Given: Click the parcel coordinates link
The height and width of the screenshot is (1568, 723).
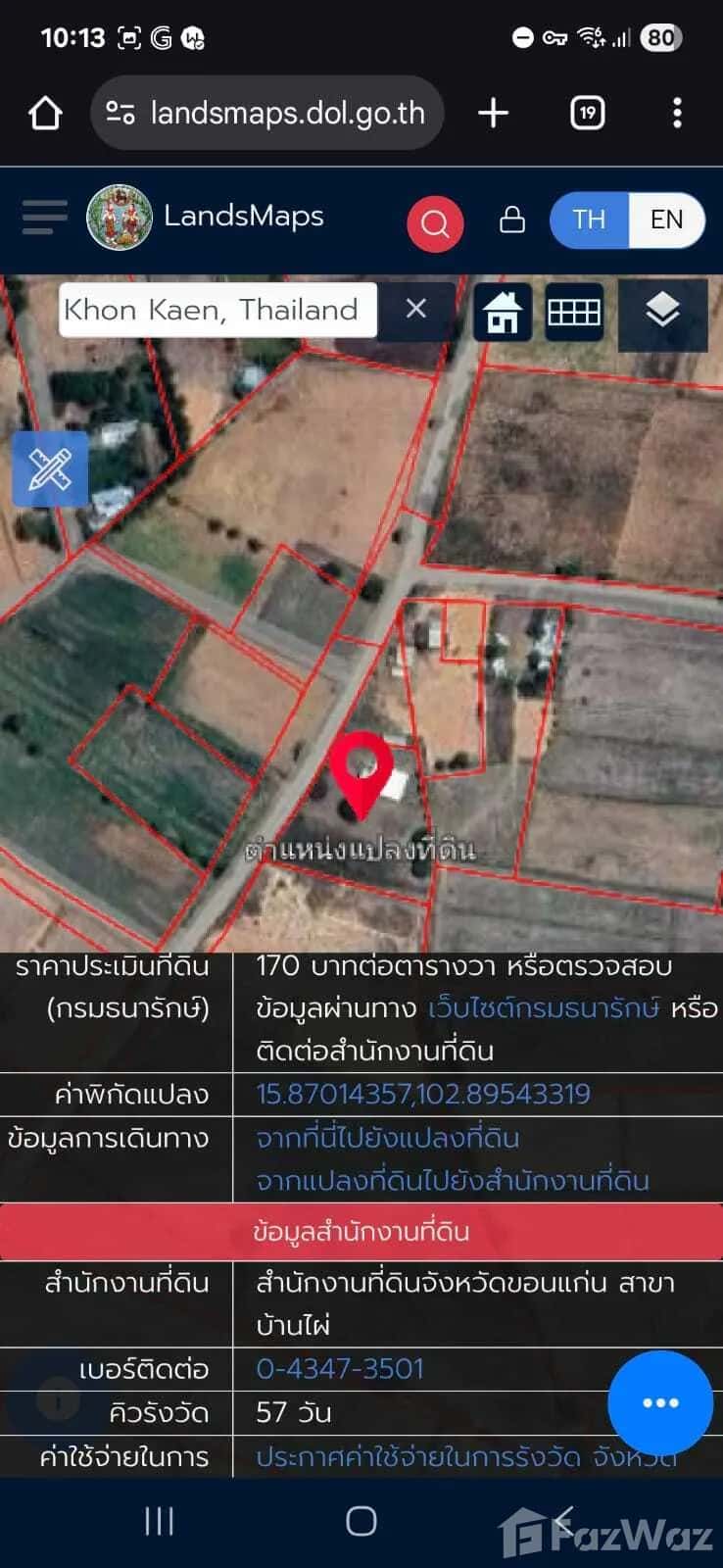Looking at the screenshot, I should [x=420, y=1094].
